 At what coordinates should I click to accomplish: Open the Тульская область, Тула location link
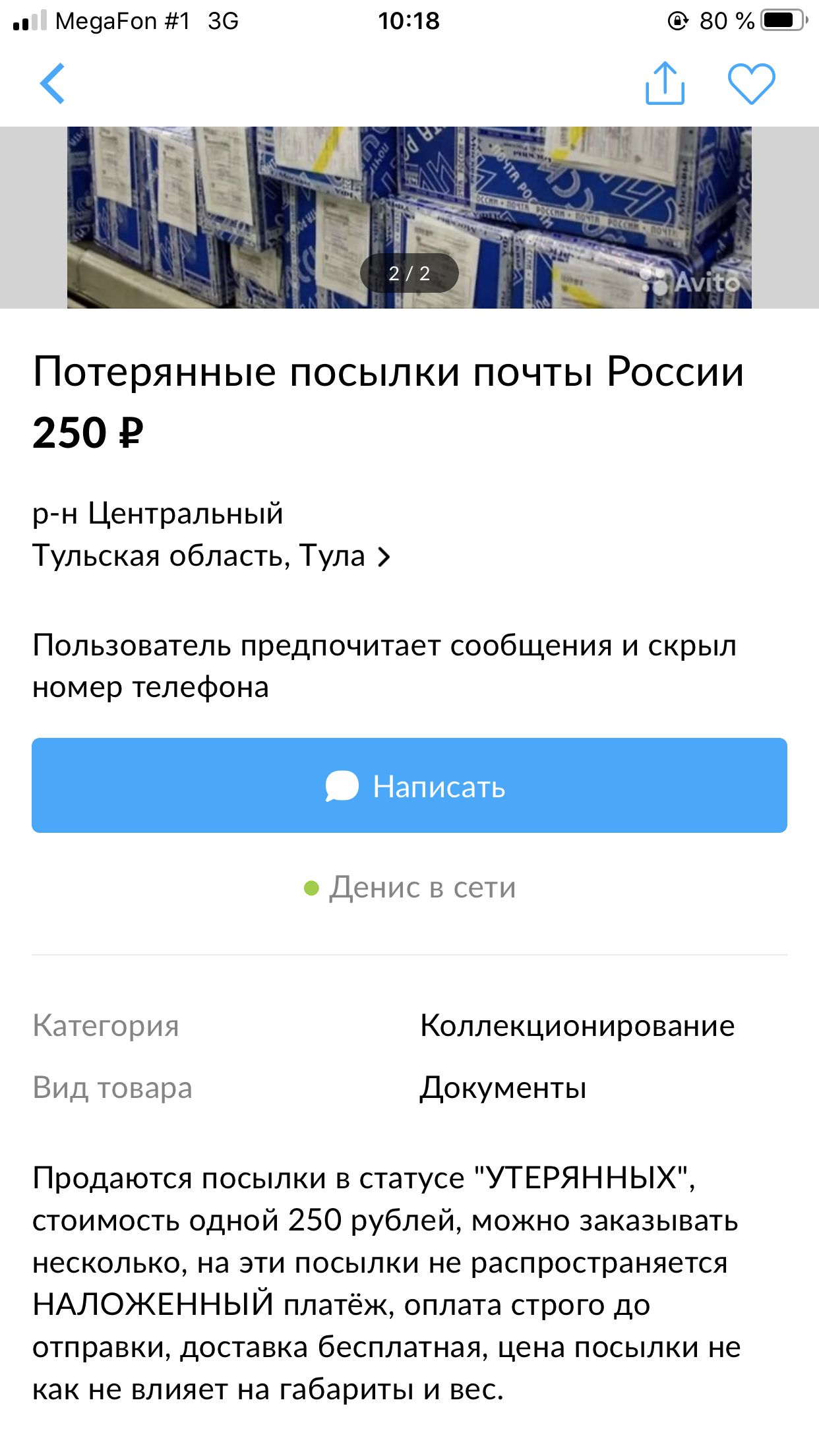click(212, 556)
